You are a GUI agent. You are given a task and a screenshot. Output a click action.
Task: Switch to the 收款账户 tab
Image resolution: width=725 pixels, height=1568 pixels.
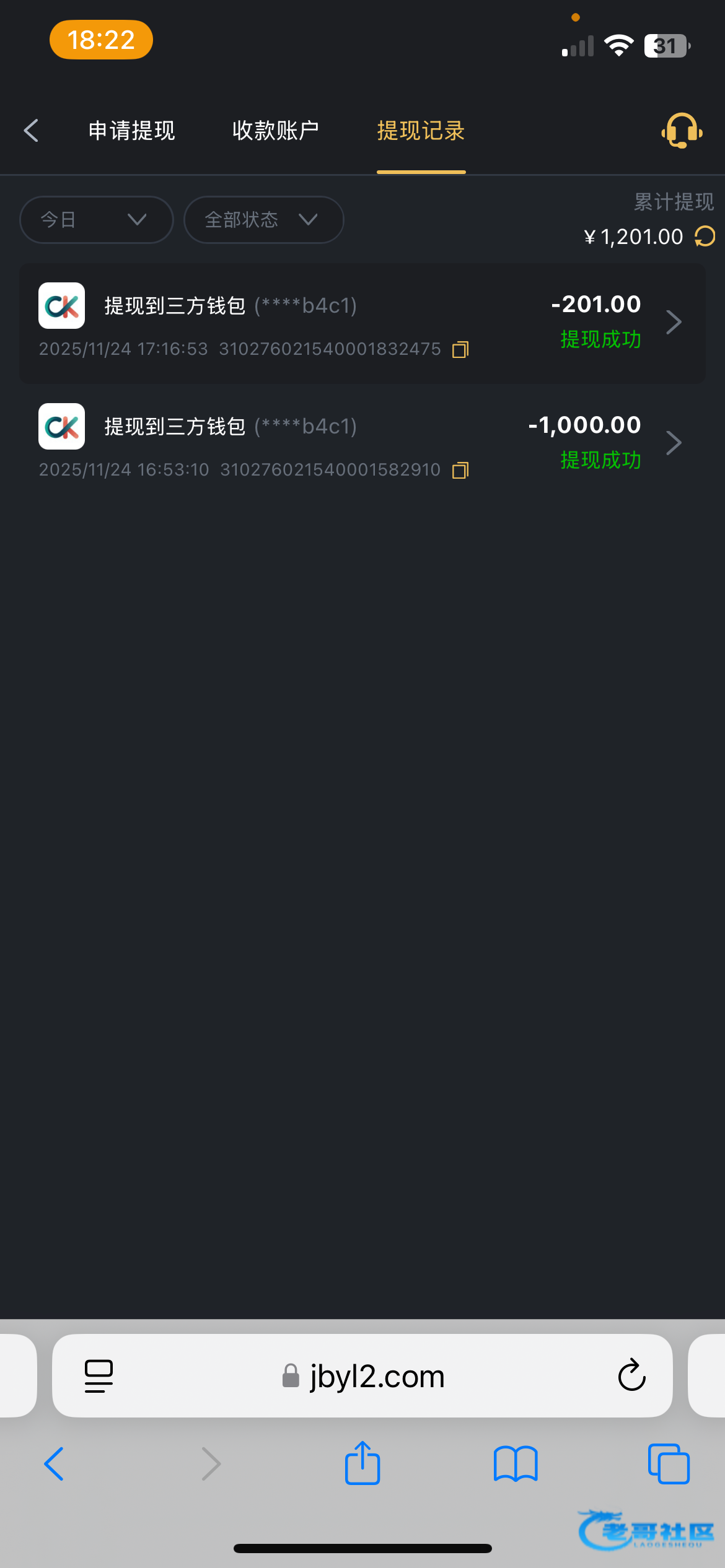tap(275, 131)
